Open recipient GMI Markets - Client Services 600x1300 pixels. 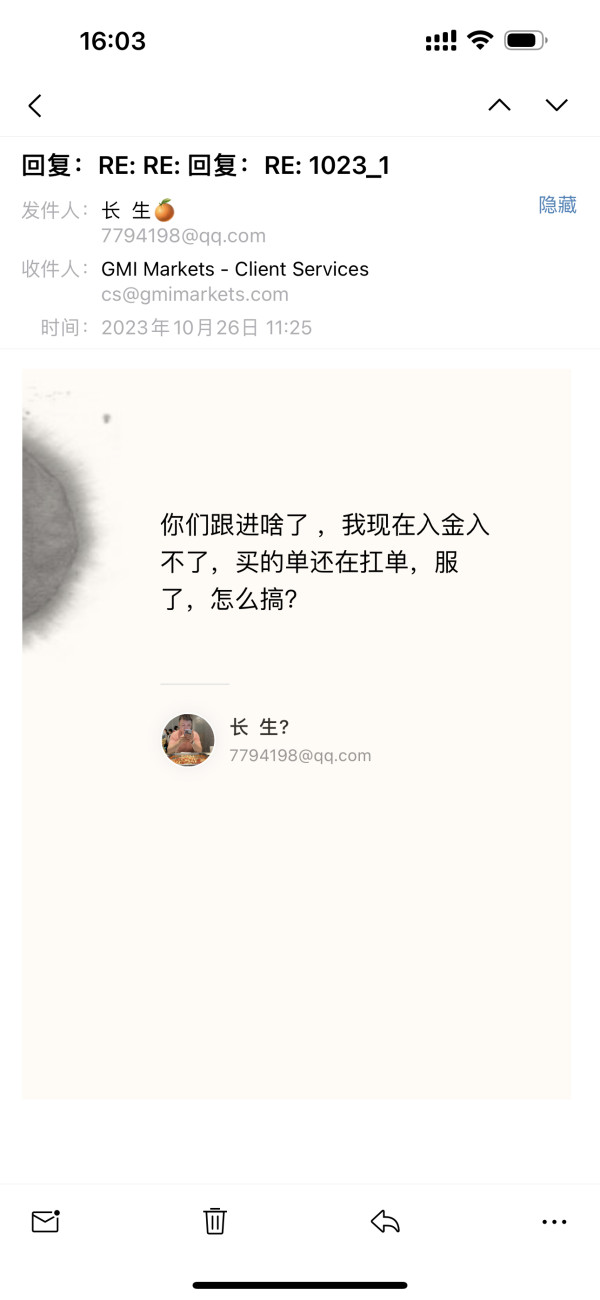click(235, 269)
